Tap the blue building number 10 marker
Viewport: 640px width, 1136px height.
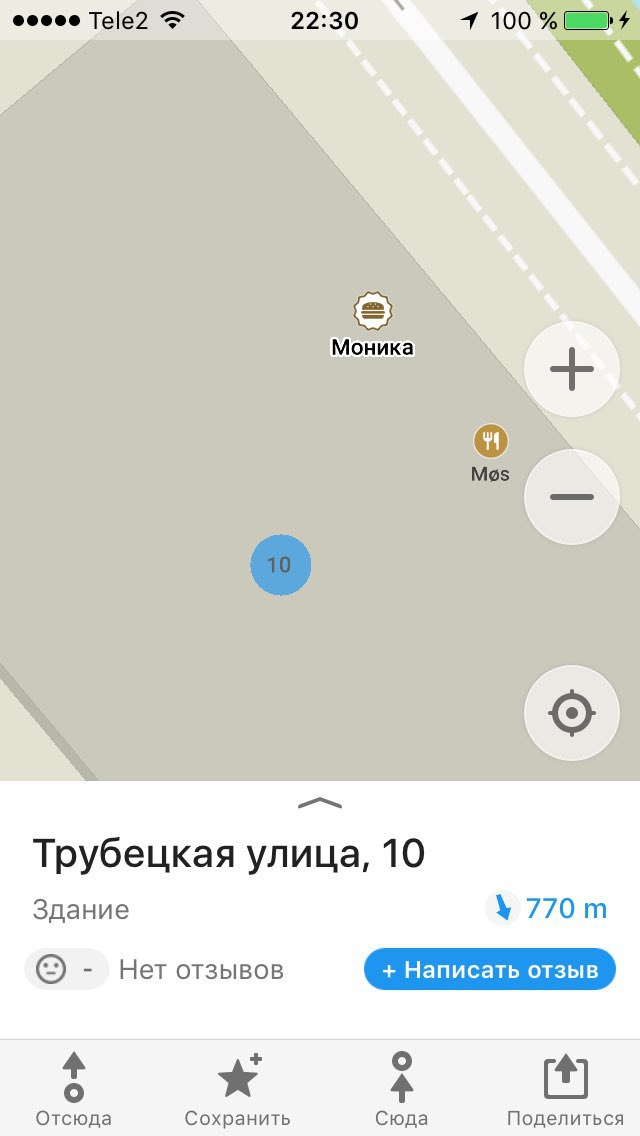coord(280,565)
